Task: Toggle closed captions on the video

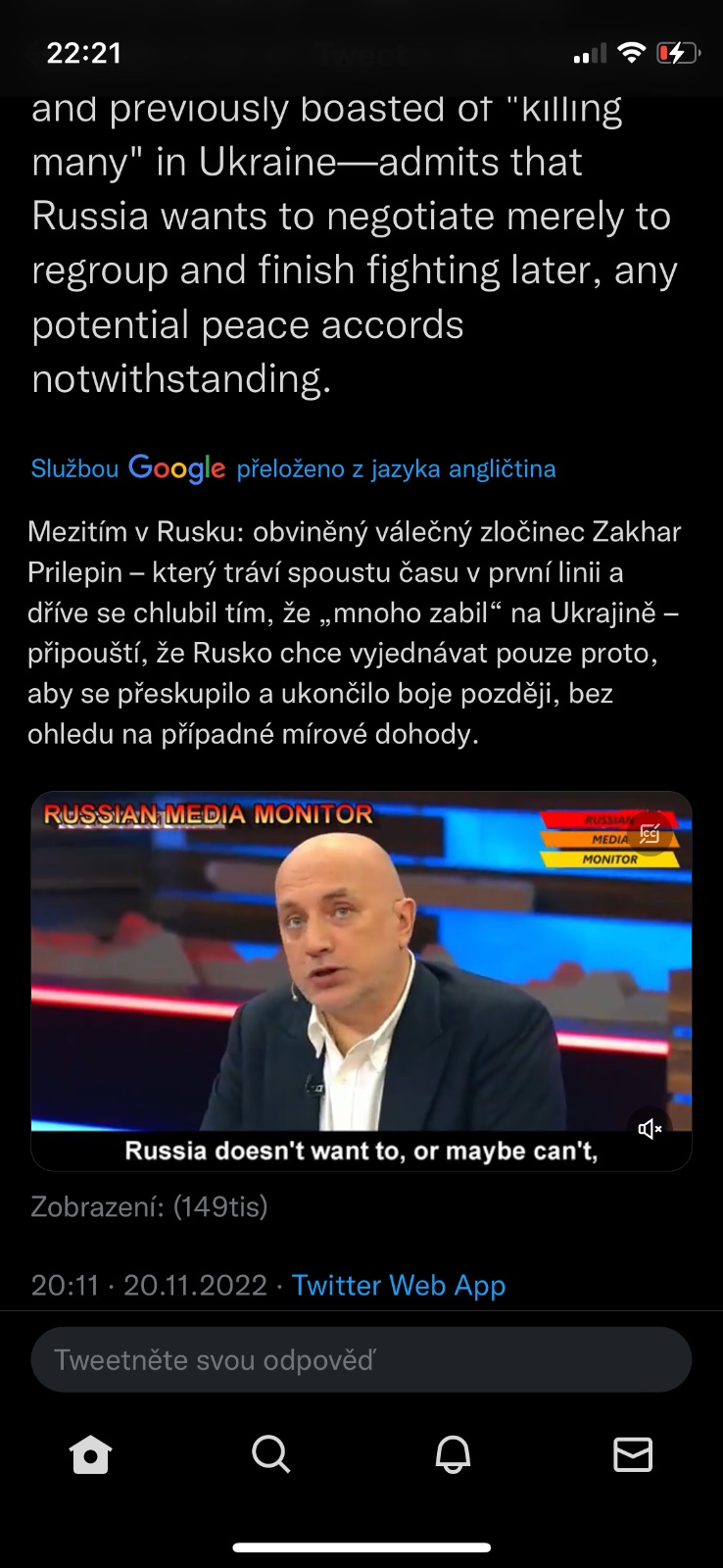Action: click(650, 834)
